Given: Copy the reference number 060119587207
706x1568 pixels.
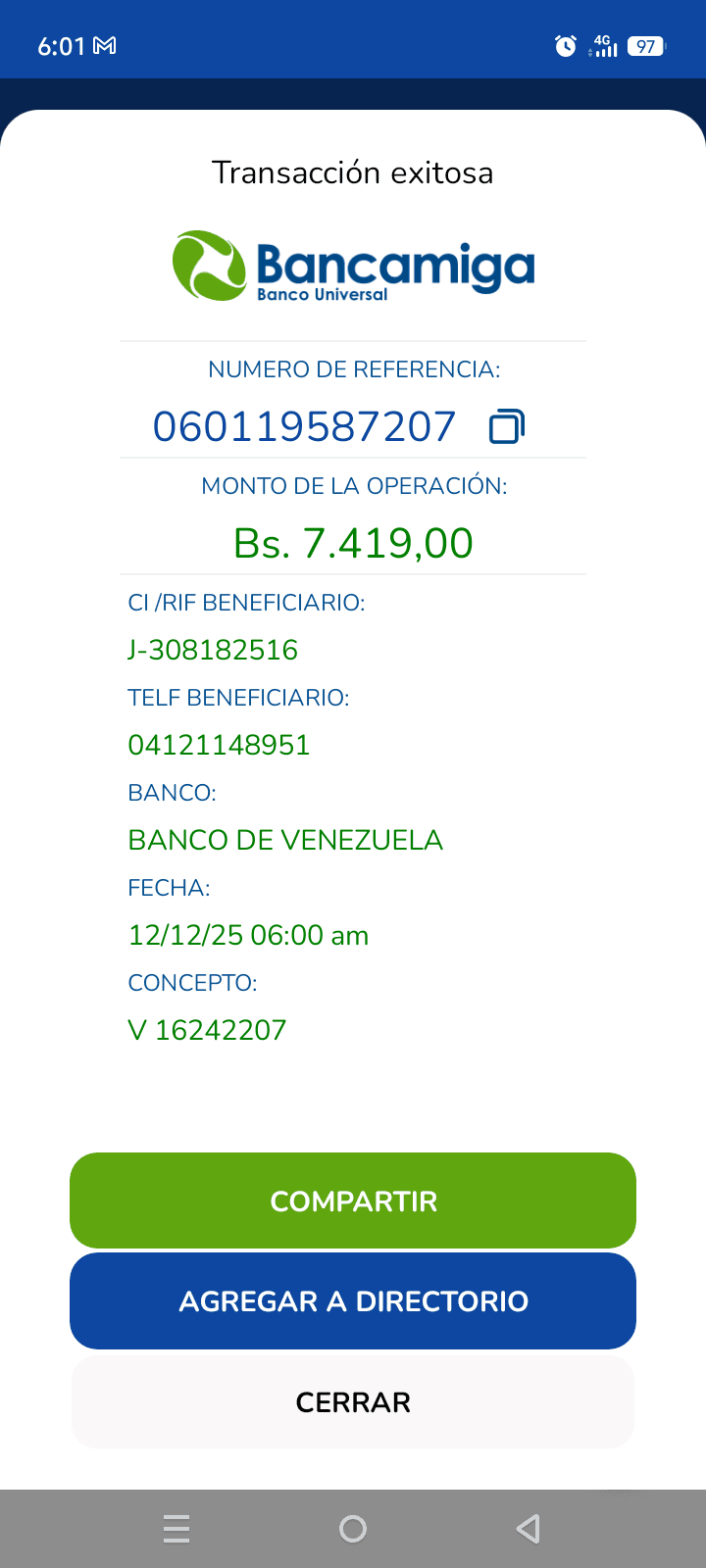Looking at the screenshot, I should coord(506,427).
